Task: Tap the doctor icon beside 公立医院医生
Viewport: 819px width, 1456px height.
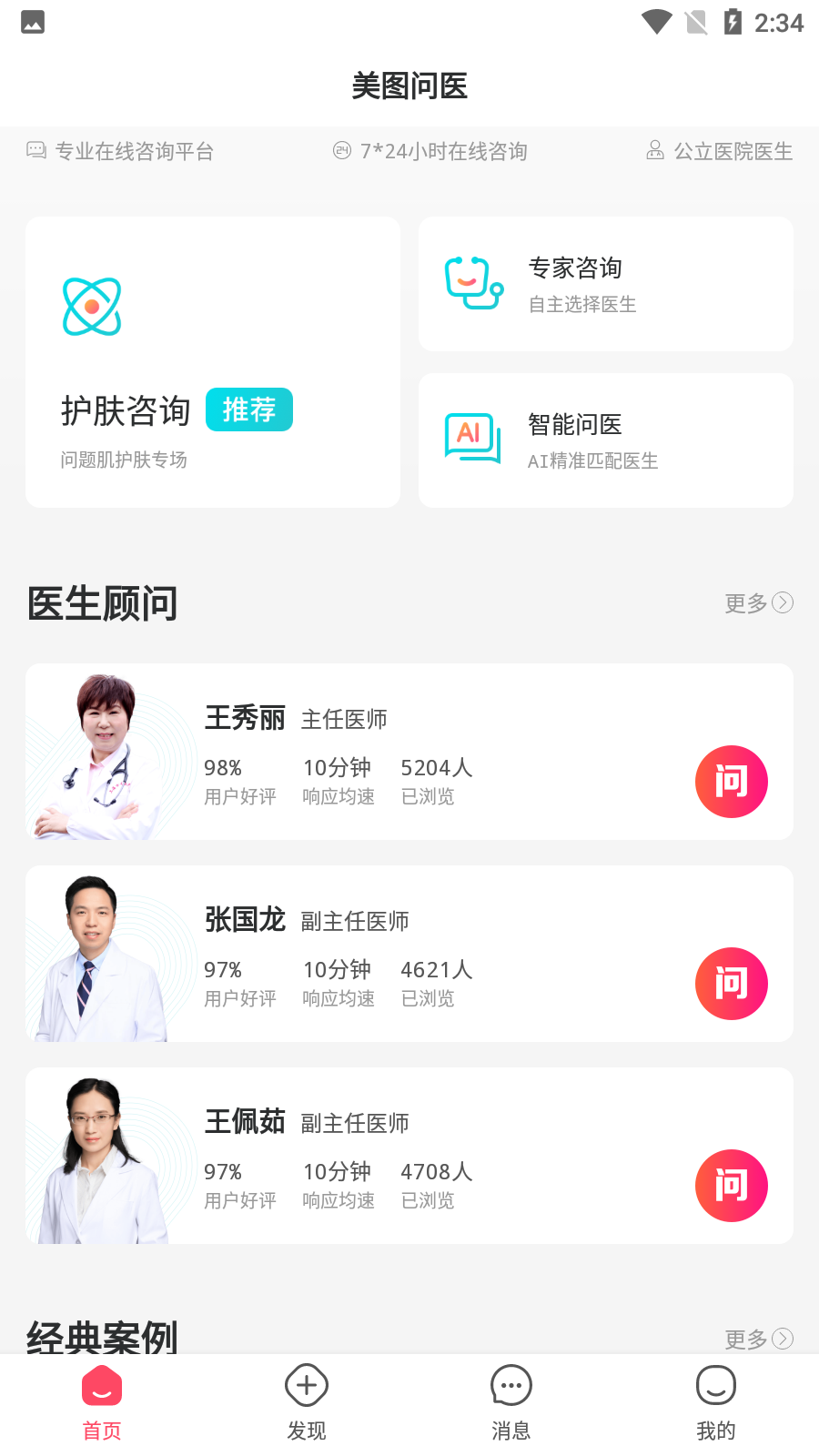Action: pos(655,151)
